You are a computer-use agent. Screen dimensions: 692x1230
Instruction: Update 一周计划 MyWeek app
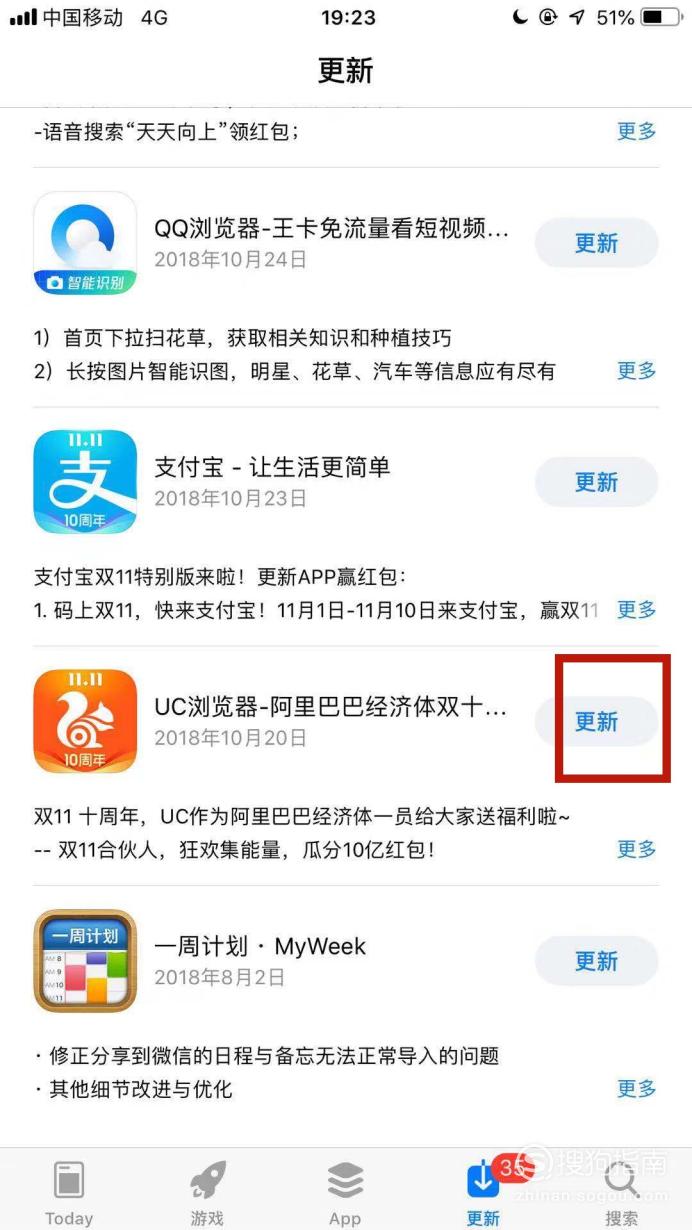pyautogui.click(x=597, y=961)
